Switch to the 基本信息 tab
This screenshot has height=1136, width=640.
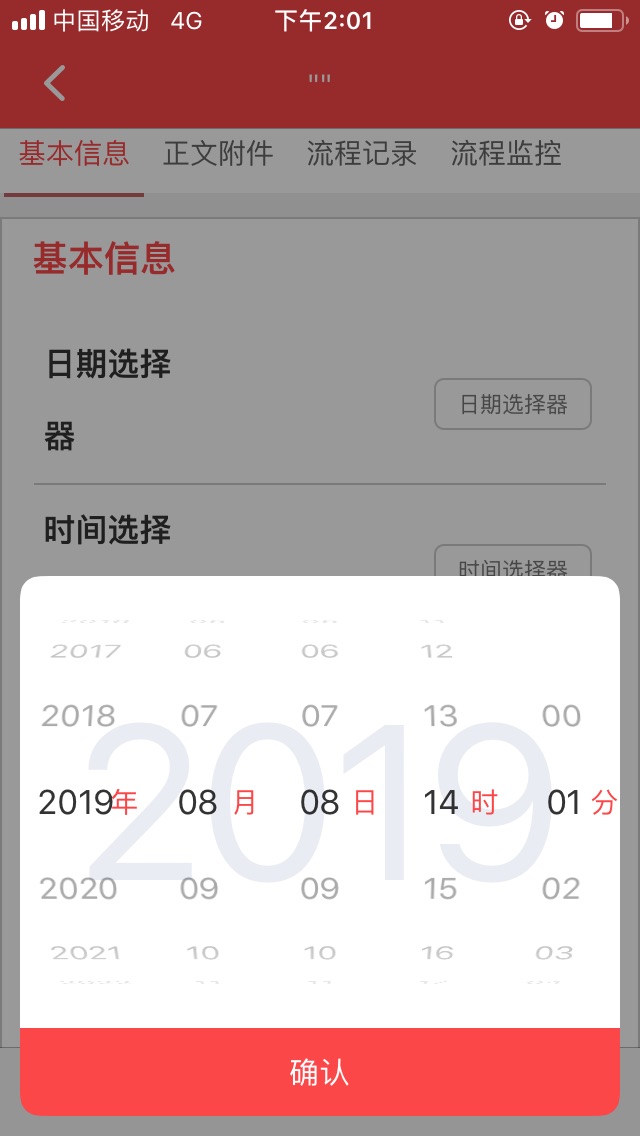click(74, 154)
